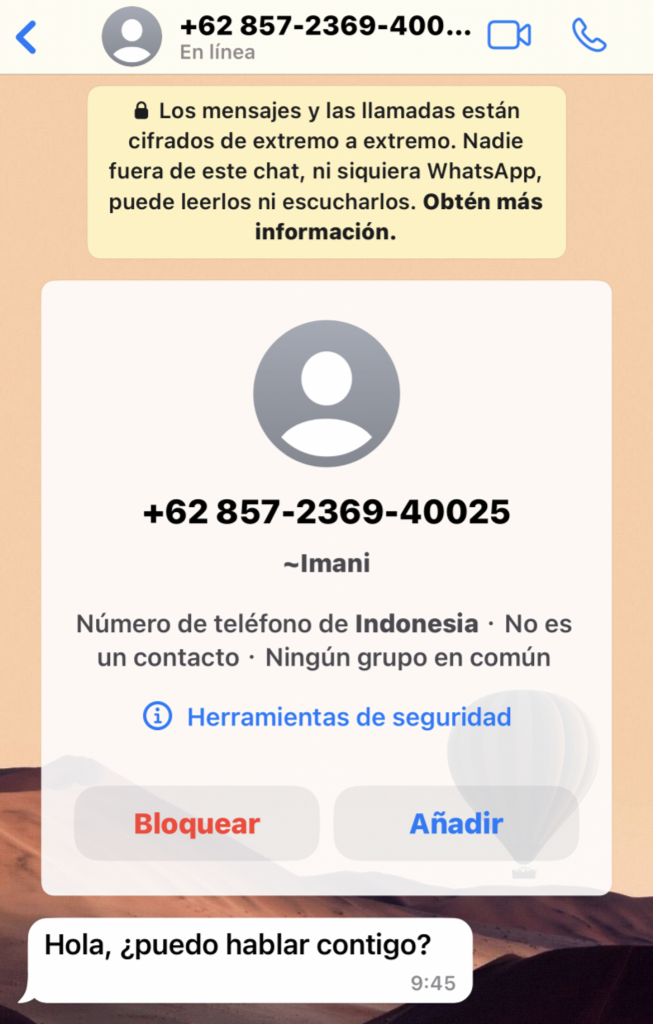Open the Obtén más información link
Screen dimensions: 653x1024
pos(399,217)
